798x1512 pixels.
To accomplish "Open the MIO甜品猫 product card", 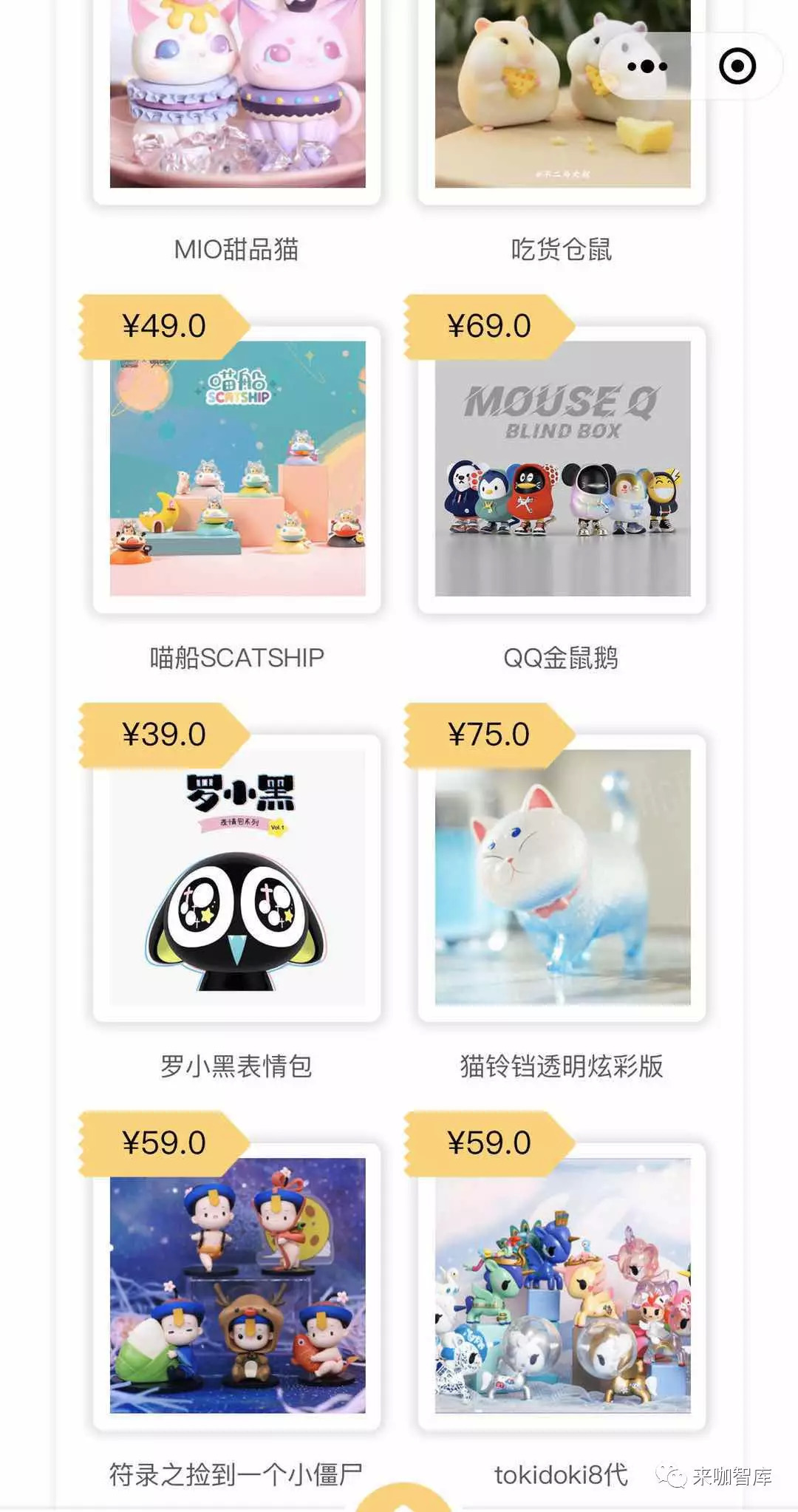I will [237, 96].
